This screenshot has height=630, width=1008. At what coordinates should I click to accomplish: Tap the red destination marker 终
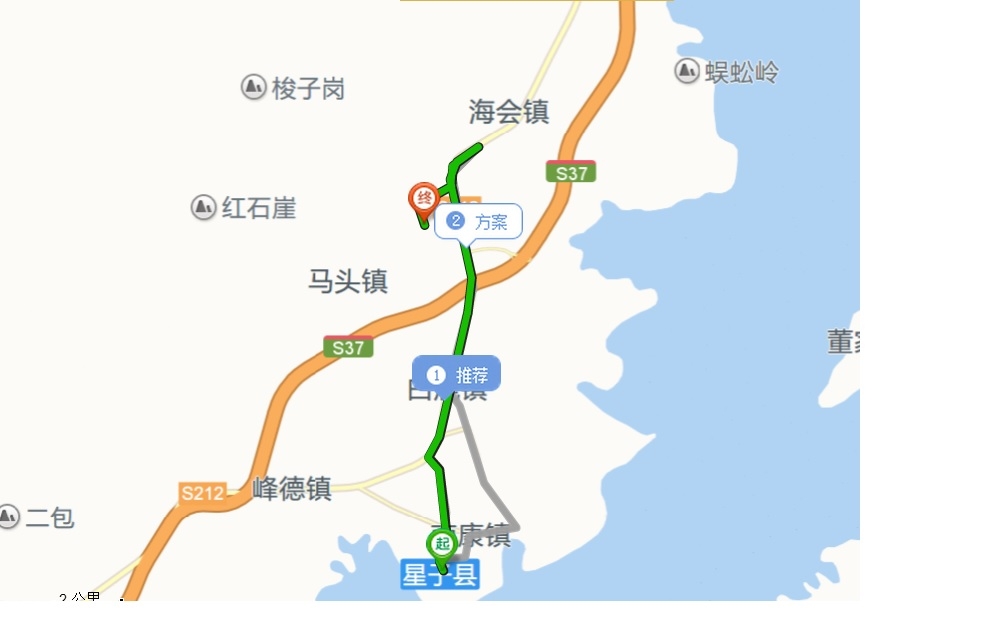click(x=424, y=198)
